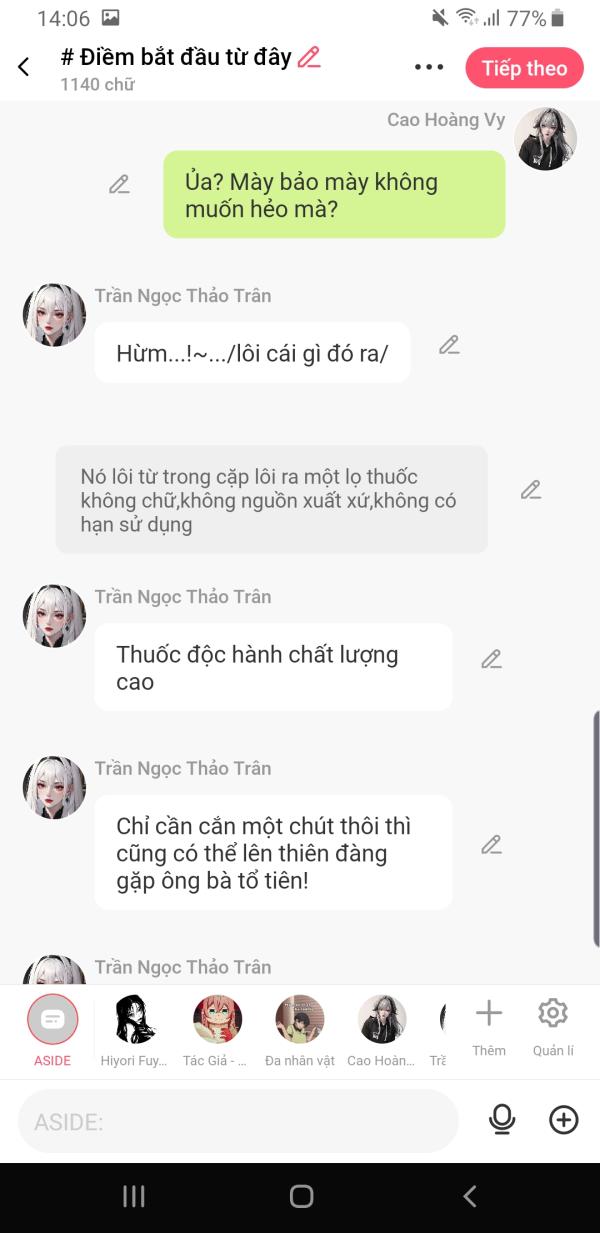Tap the Tiếp theo button
The width and height of the screenshot is (600, 1233).
[524, 68]
